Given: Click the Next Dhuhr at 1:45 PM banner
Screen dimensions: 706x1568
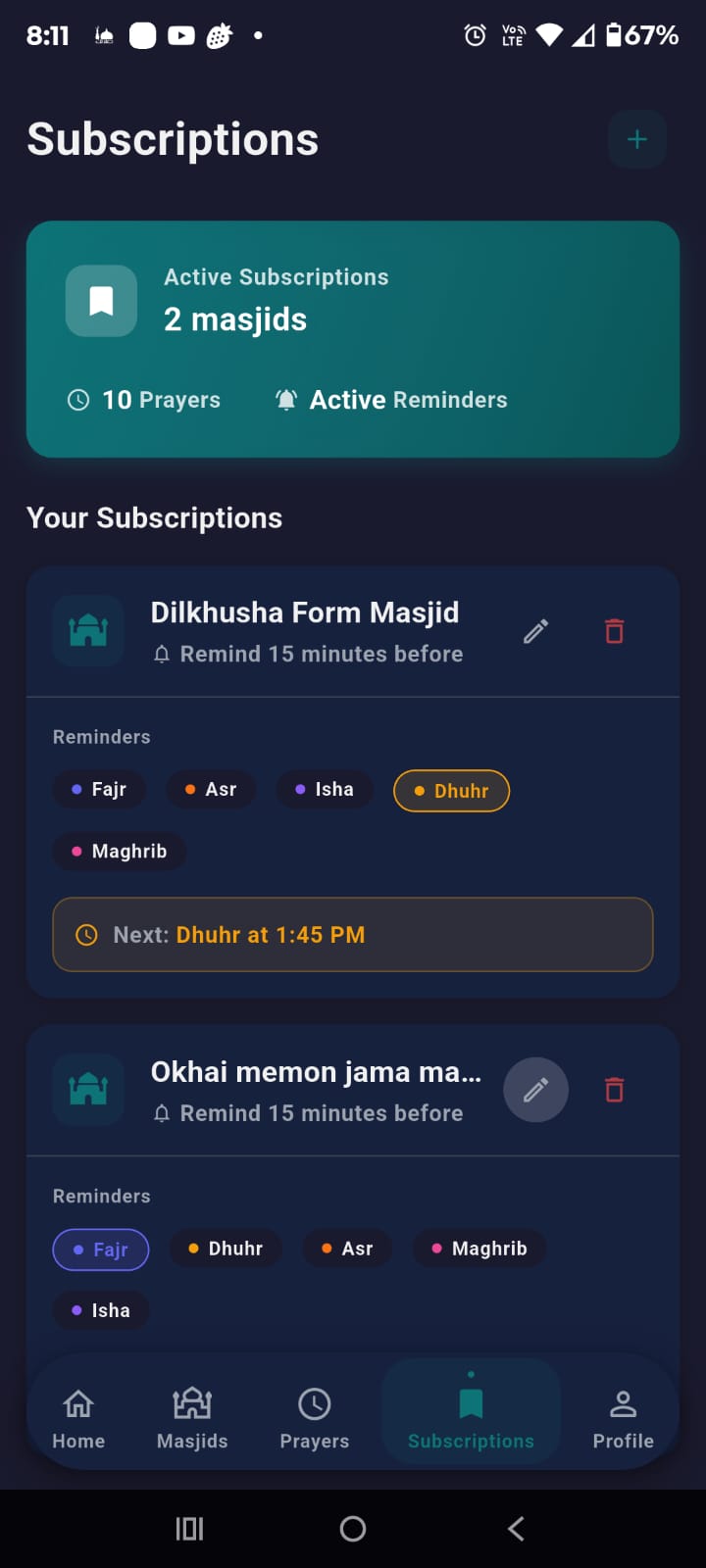Looking at the screenshot, I should click(x=353, y=934).
